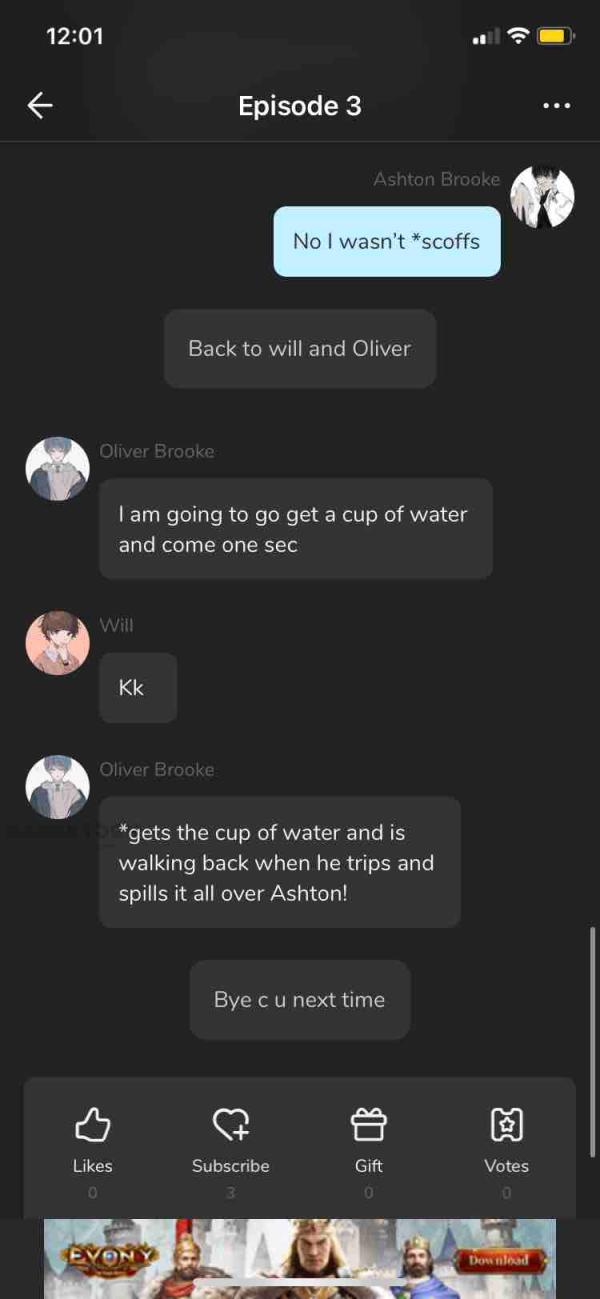Screen dimensions: 600x1299
Task: Tap Download on the Evony ad
Action: click(499, 1261)
